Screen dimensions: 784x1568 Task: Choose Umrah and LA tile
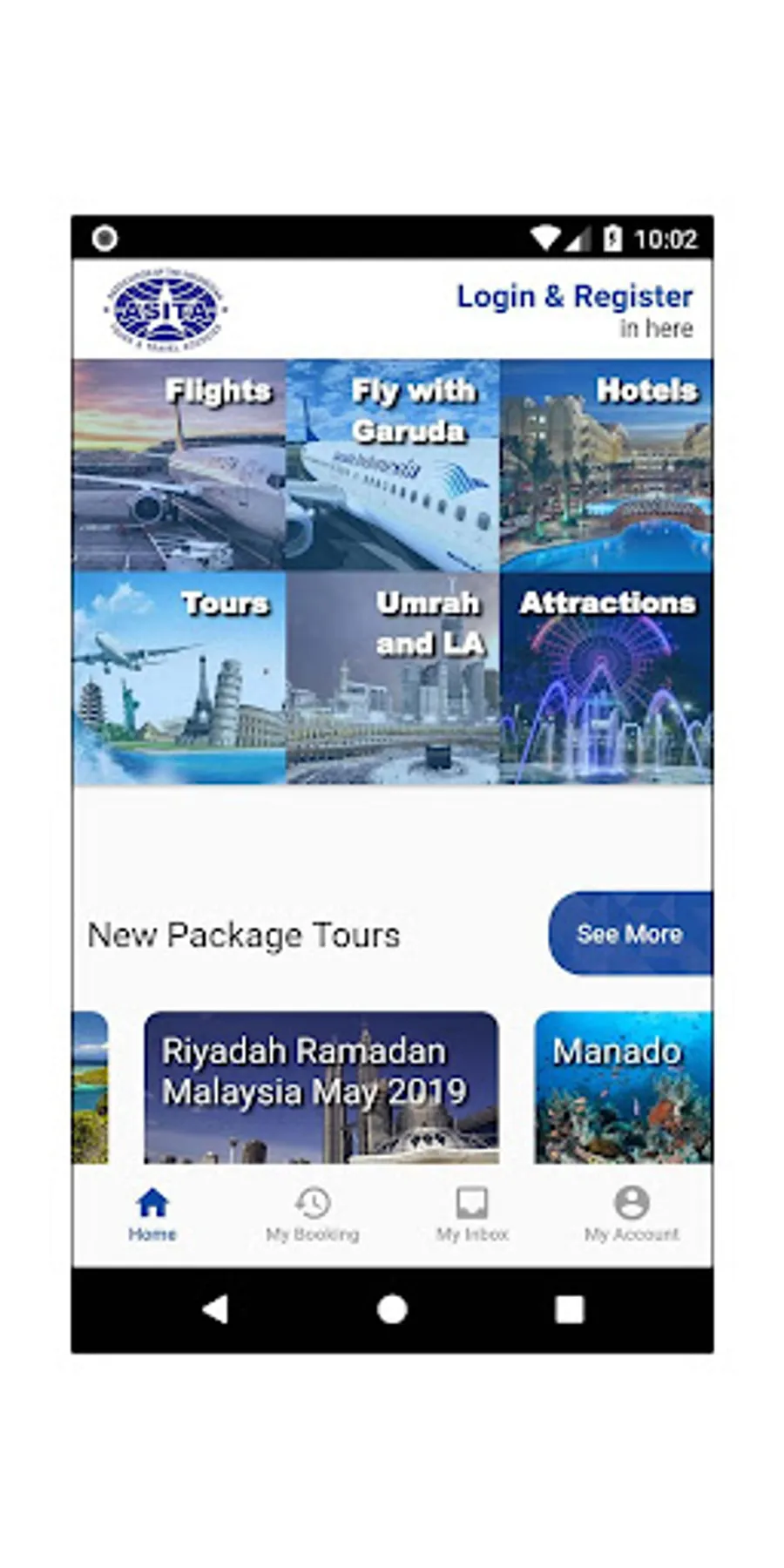392,678
